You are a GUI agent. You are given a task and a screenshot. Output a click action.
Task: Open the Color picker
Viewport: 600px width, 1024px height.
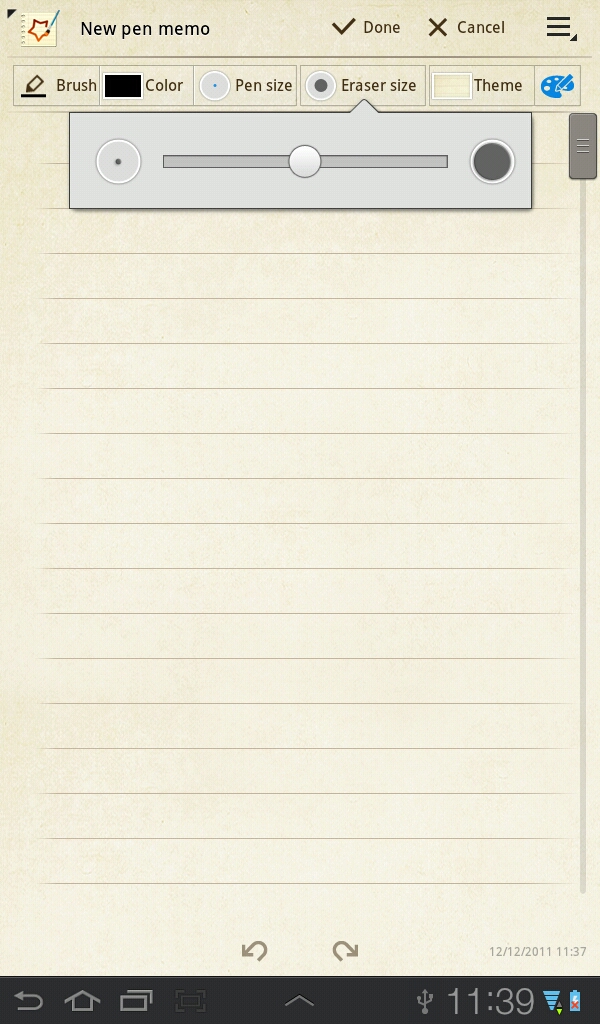(145, 86)
